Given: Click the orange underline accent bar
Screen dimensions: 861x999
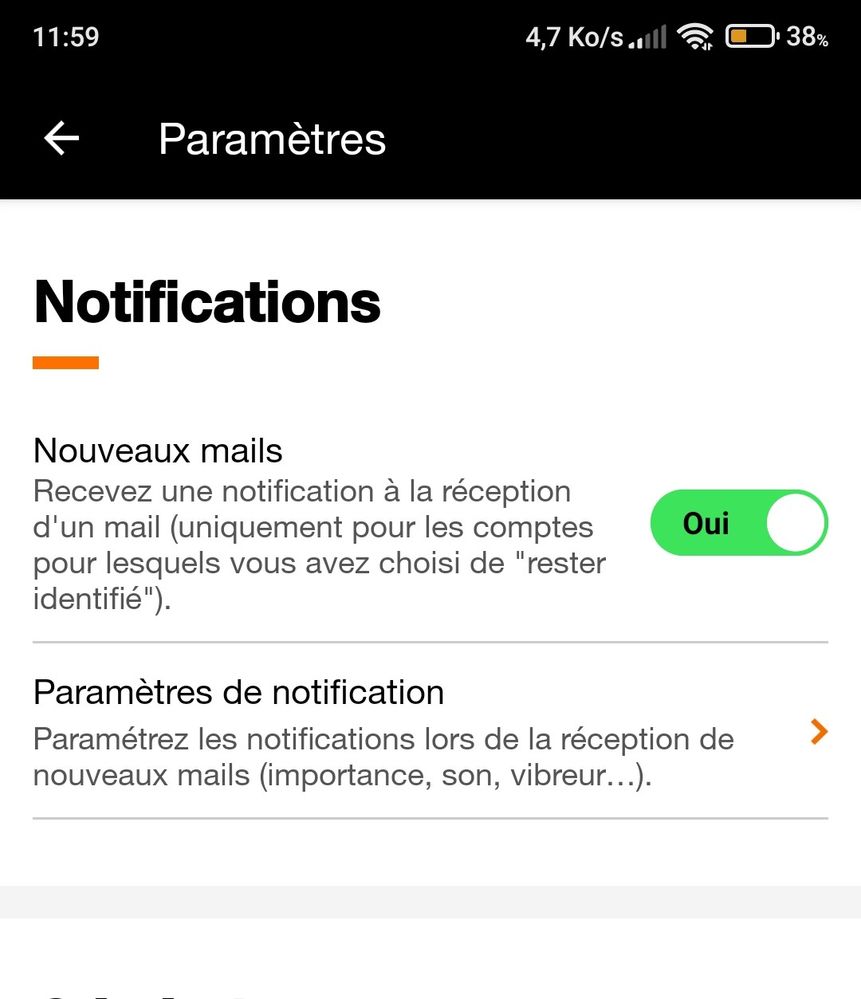Looking at the screenshot, I should point(66,362).
